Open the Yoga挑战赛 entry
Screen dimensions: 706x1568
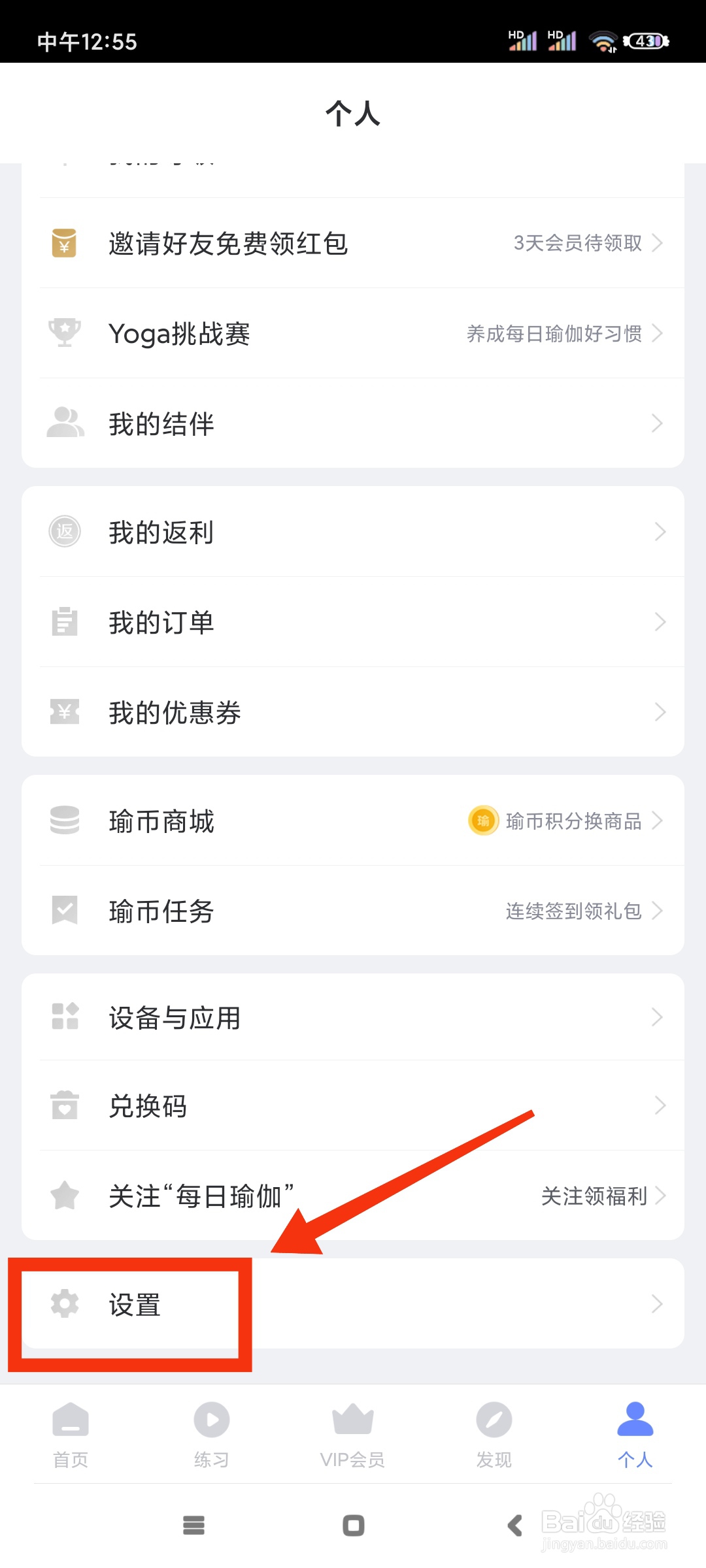pyautogui.click(x=353, y=333)
